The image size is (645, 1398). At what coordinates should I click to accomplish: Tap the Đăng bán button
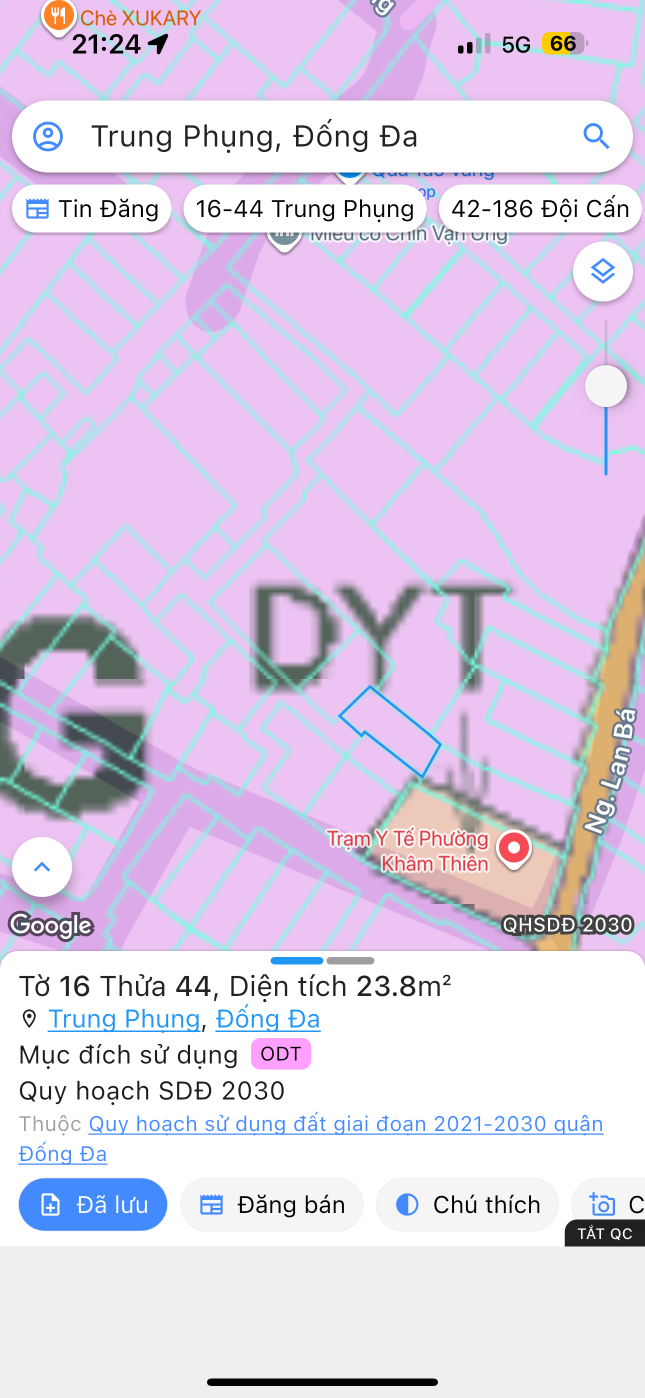pos(271,1204)
